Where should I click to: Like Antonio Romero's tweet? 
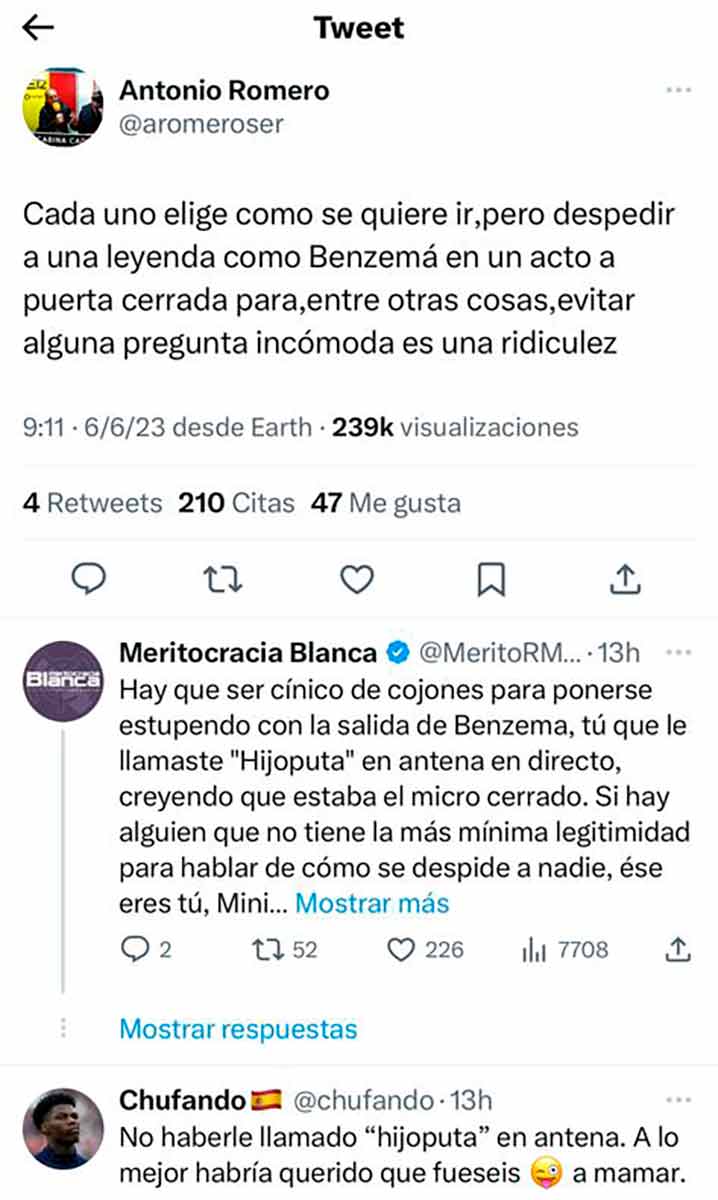click(x=357, y=577)
